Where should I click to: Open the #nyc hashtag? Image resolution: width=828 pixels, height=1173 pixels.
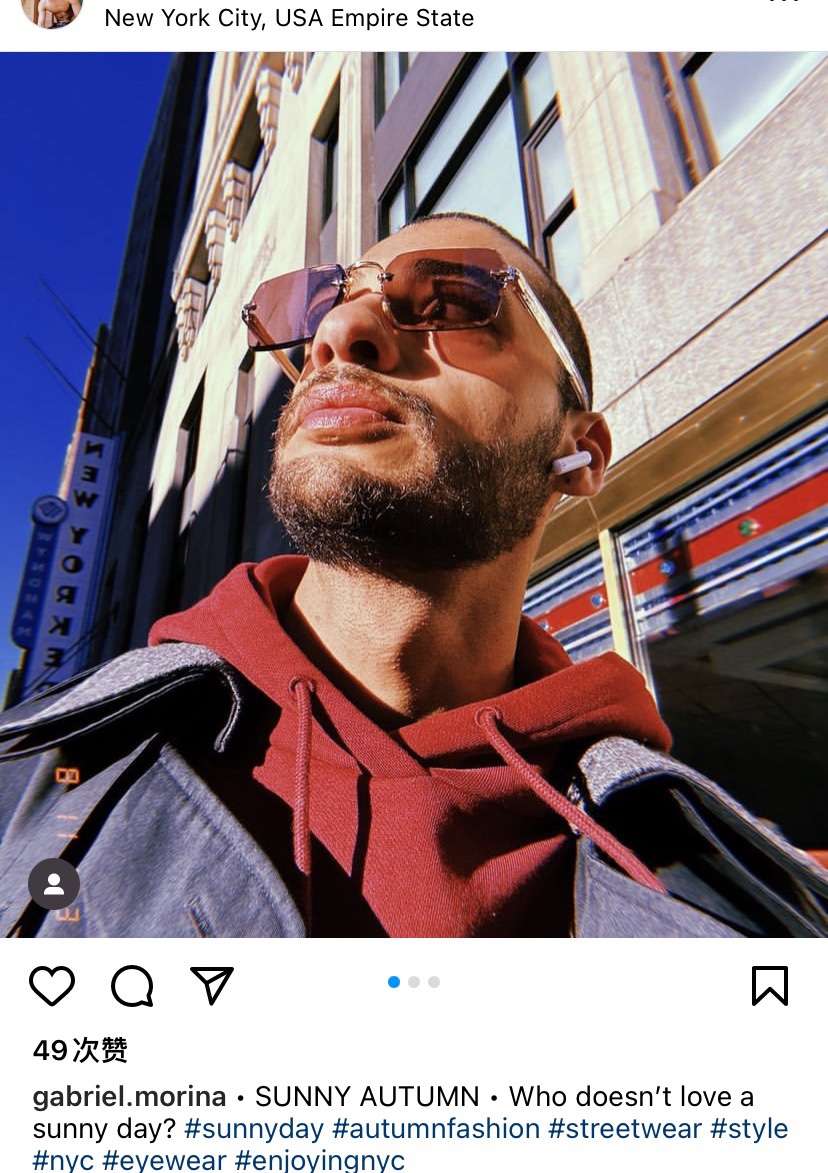tap(63, 1160)
